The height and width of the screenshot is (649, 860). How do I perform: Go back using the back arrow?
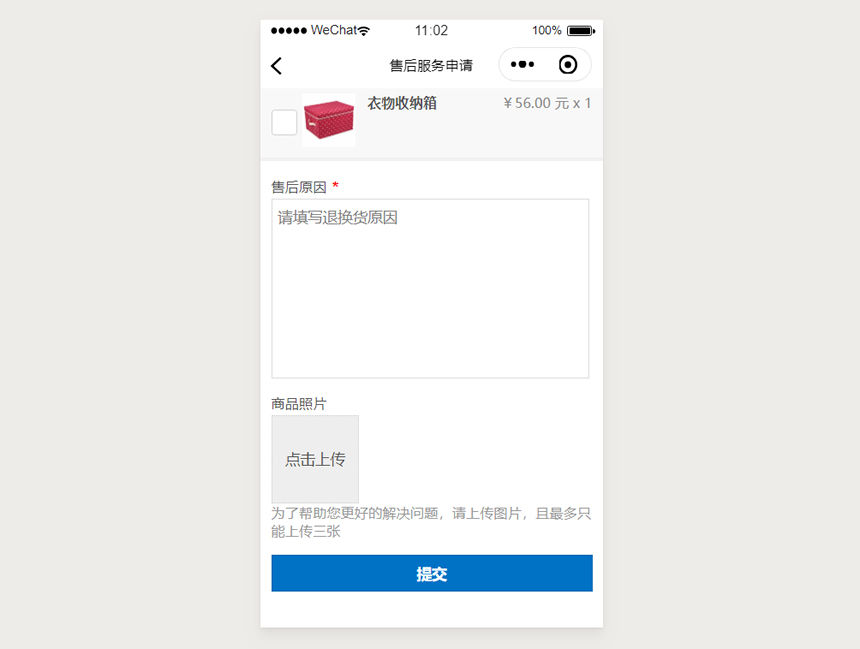[x=277, y=66]
